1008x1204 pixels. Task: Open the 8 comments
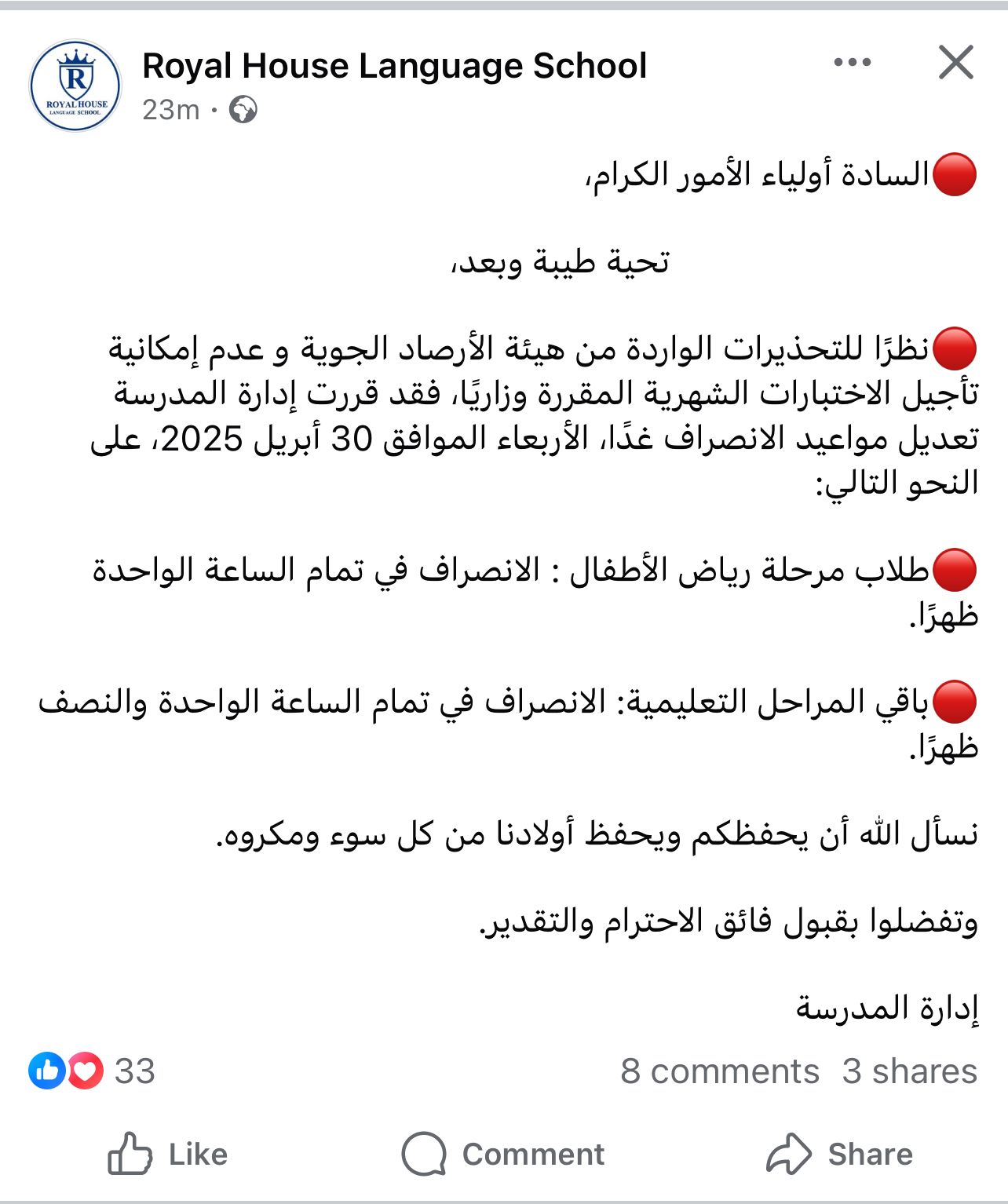click(x=719, y=1071)
